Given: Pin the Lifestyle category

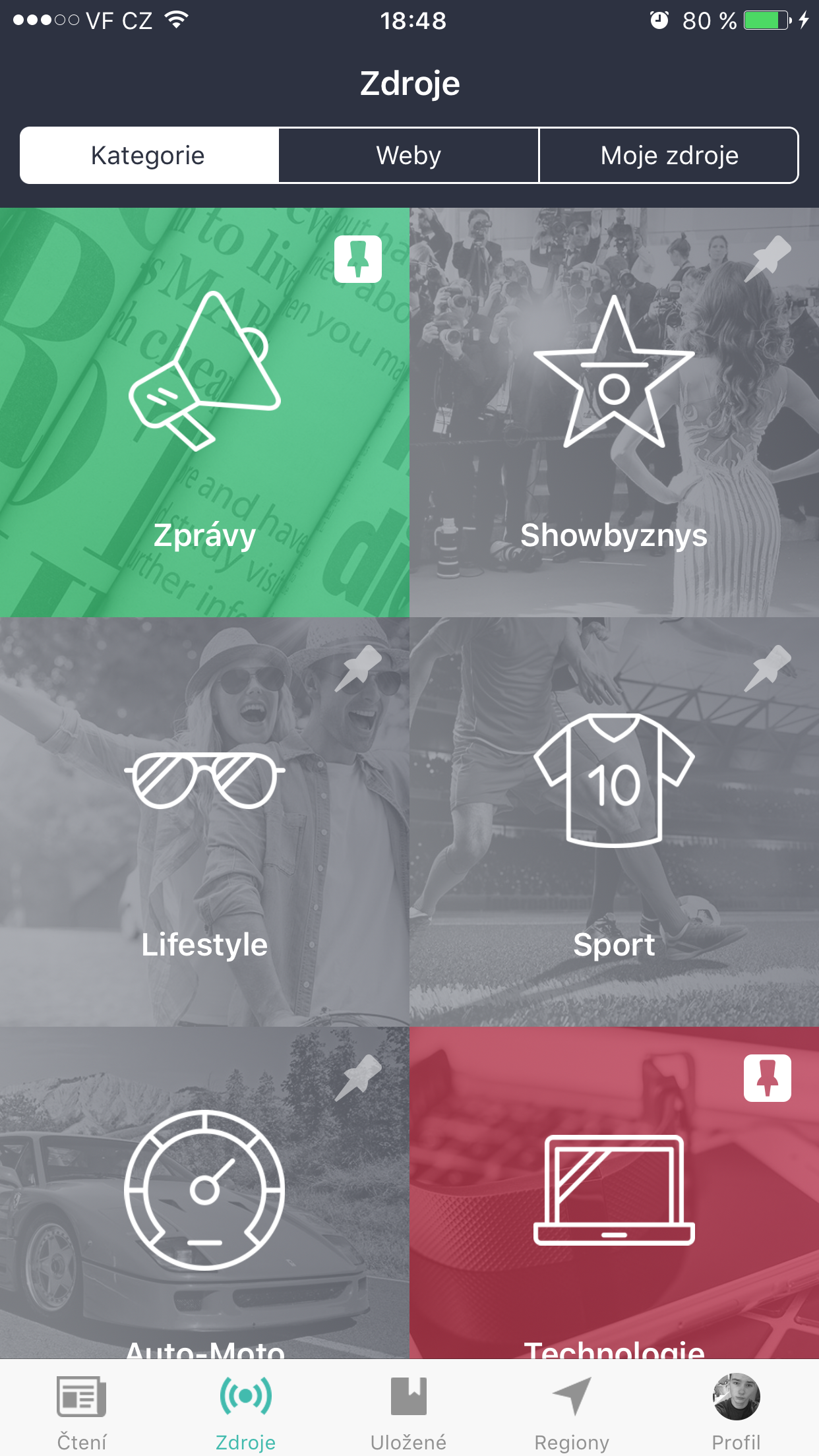Looking at the screenshot, I should pos(358,669).
